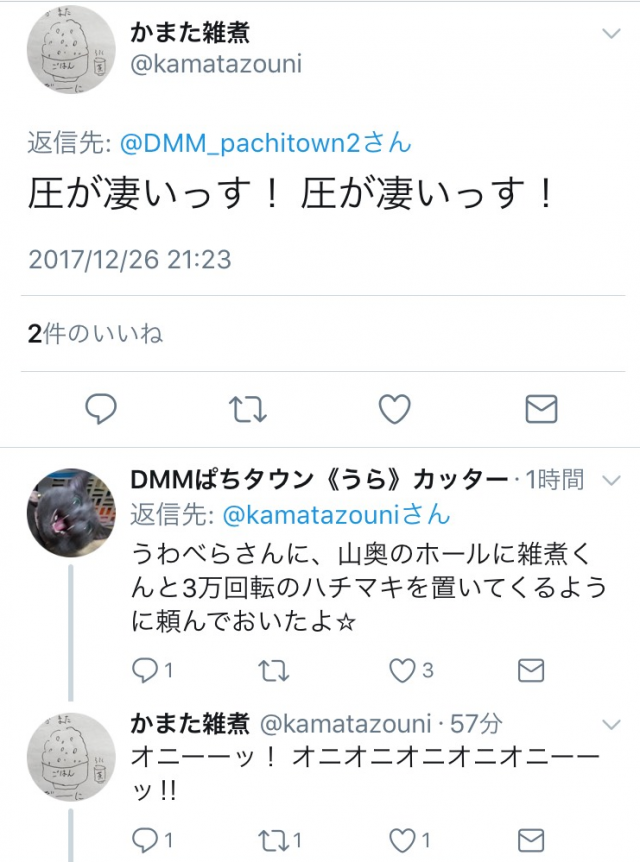Reply to DMMぱちタウン tweet
This screenshot has height=862, width=640.
click(146, 669)
